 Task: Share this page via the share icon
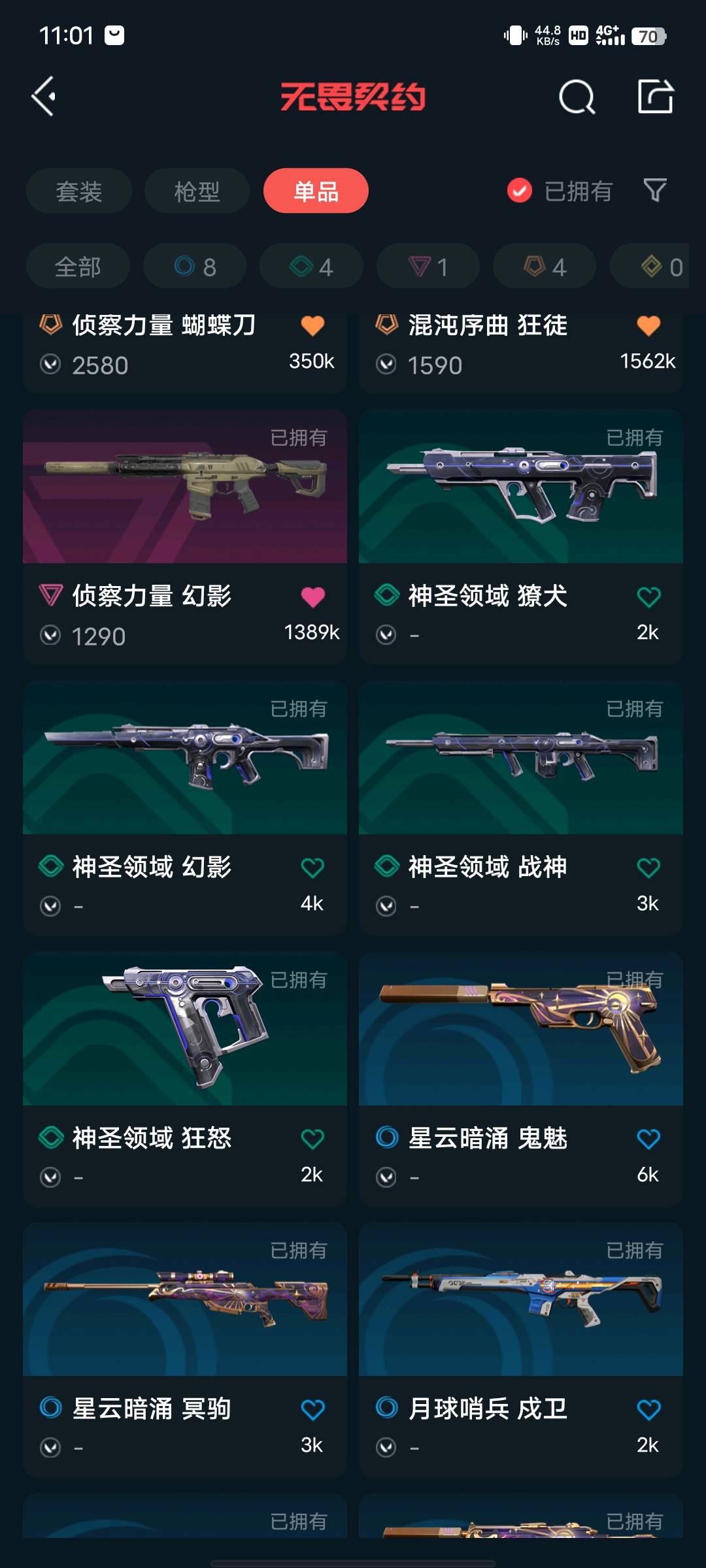(x=655, y=97)
